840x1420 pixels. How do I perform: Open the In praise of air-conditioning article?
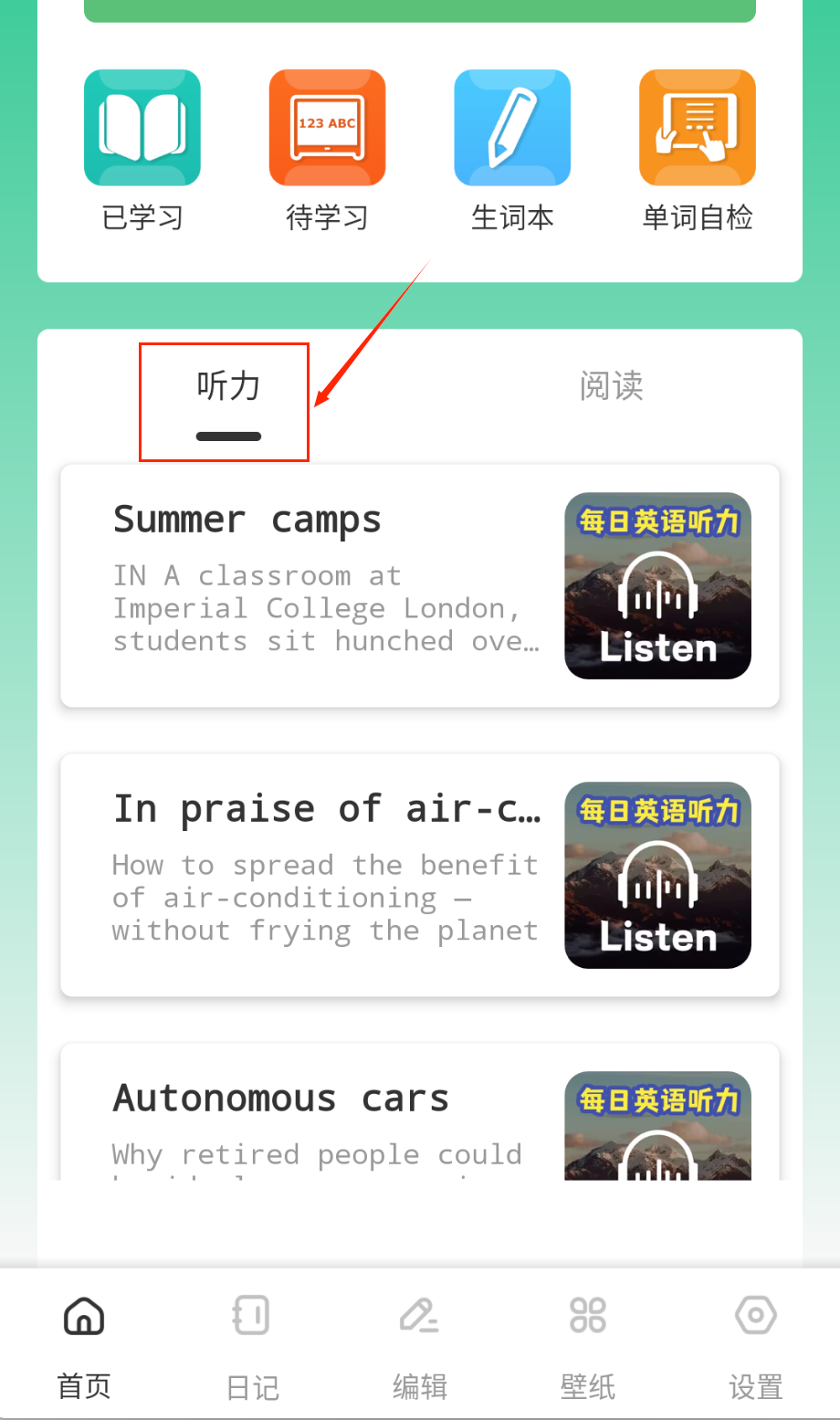pyautogui.click(x=419, y=875)
